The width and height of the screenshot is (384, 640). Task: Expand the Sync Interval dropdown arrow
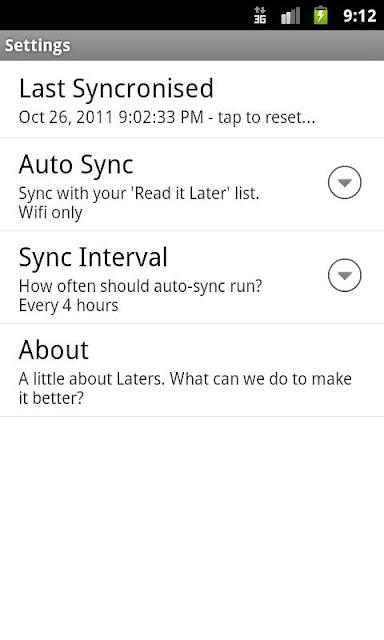[344, 275]
